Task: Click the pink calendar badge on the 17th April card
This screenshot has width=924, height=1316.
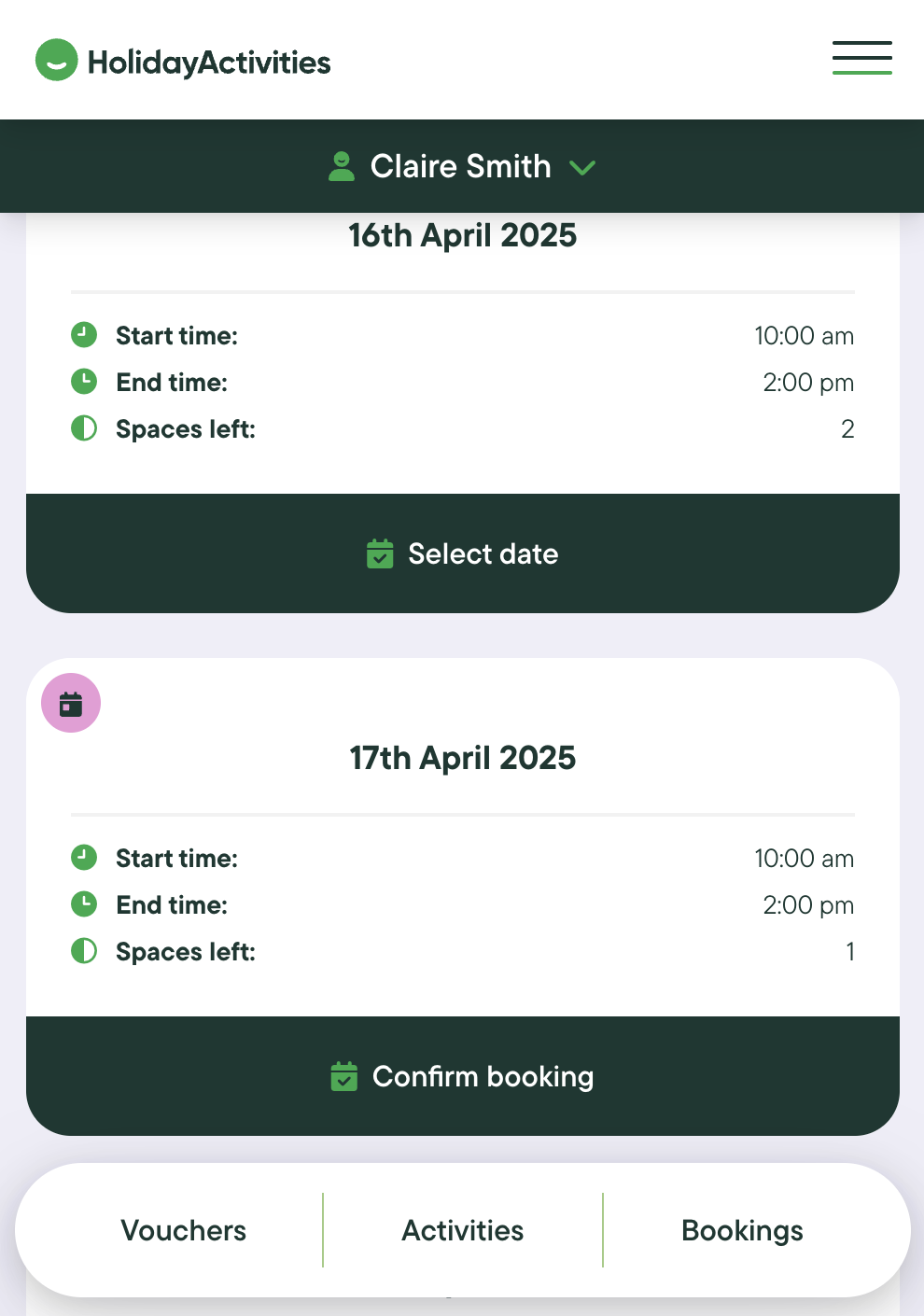Action: click(x=71, y=703)
